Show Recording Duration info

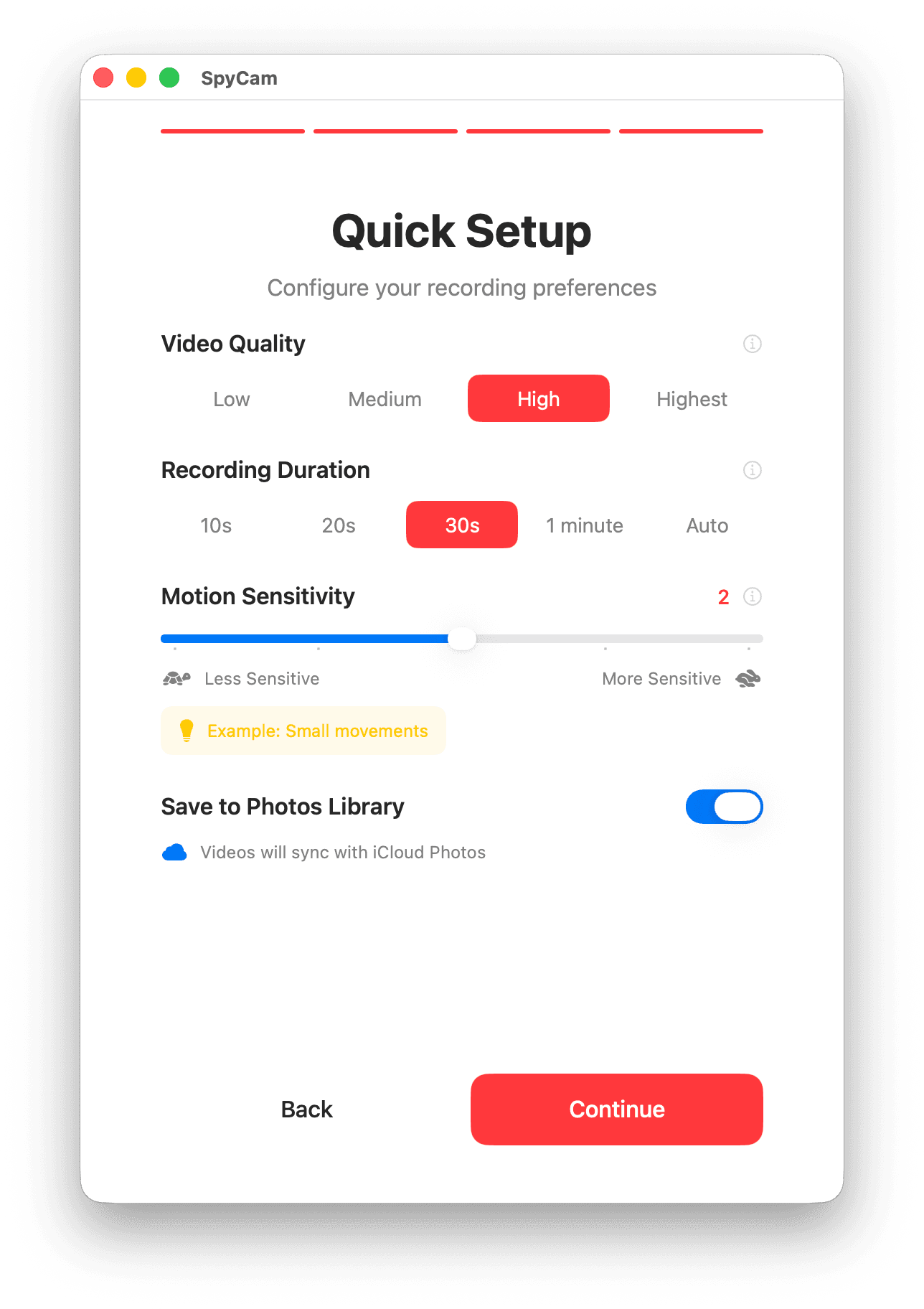(x=752, y=470)
